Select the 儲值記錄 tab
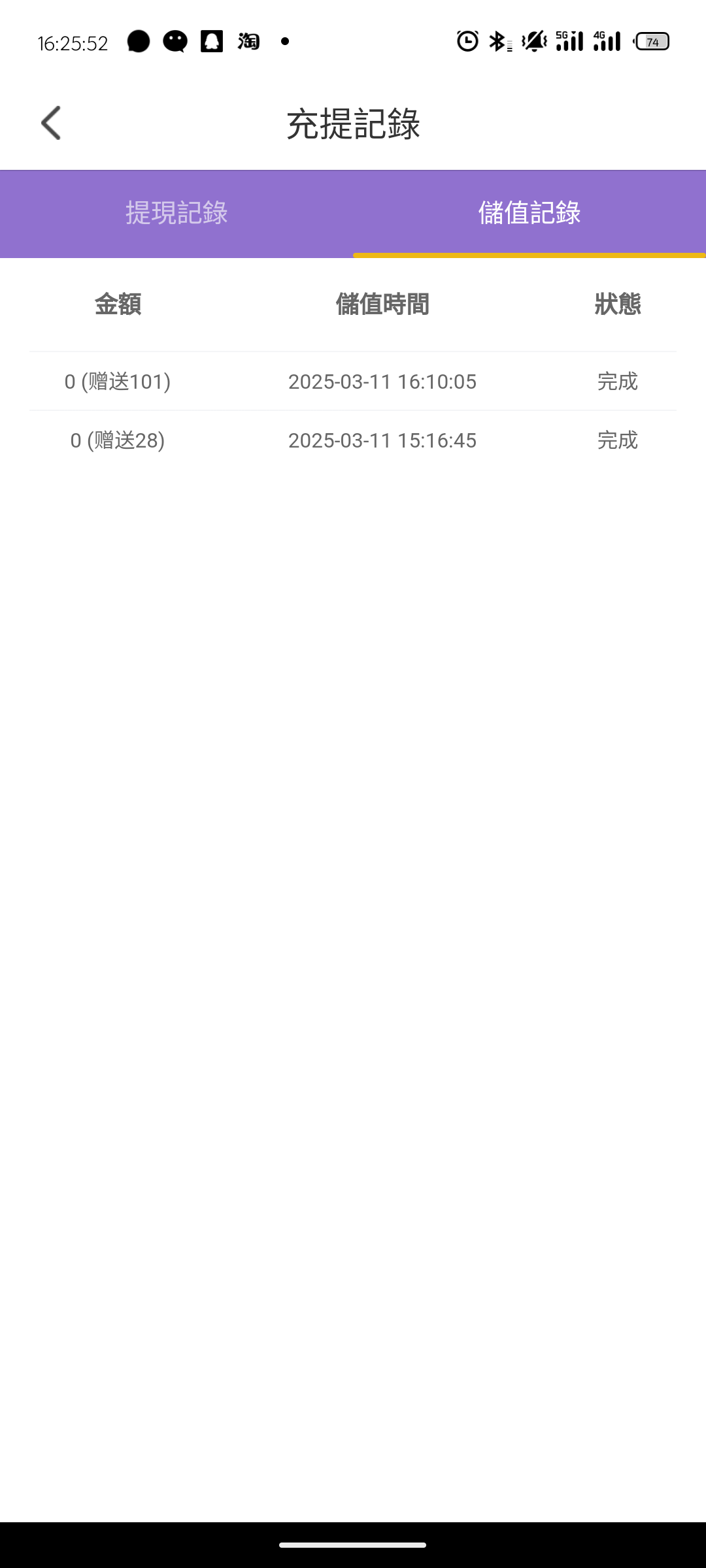 (529, 213)
